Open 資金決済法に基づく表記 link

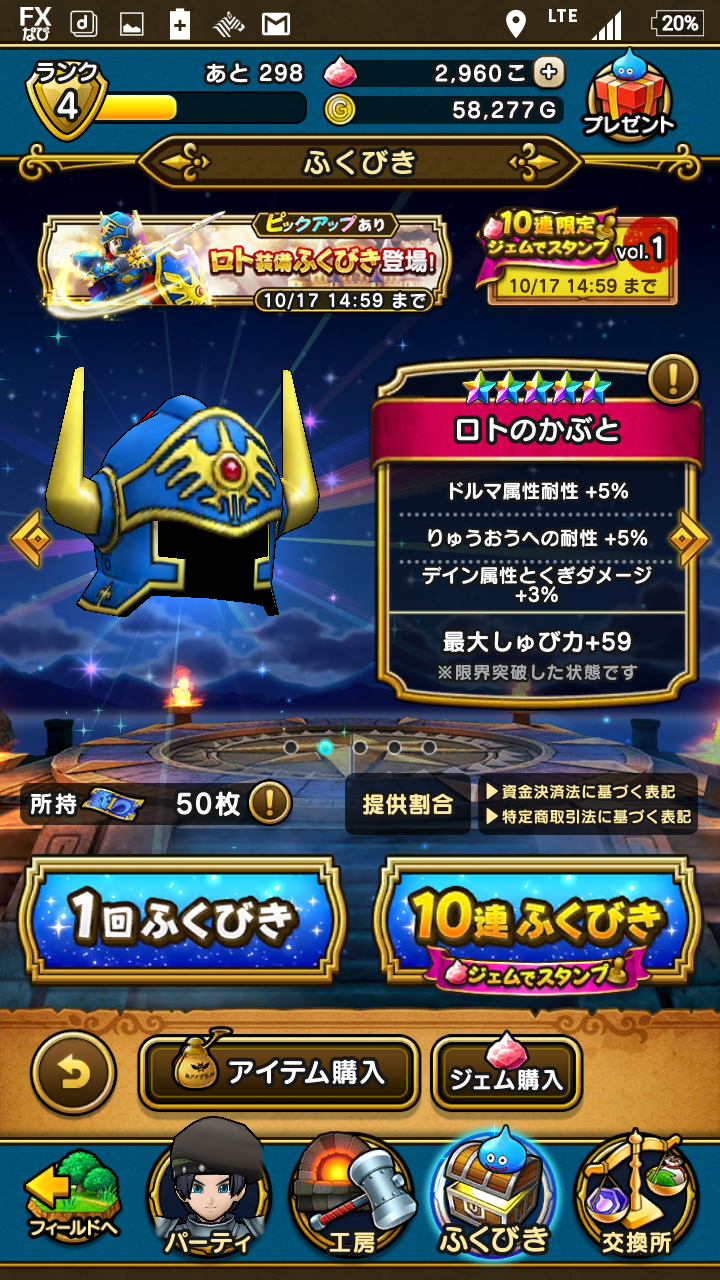588,791
